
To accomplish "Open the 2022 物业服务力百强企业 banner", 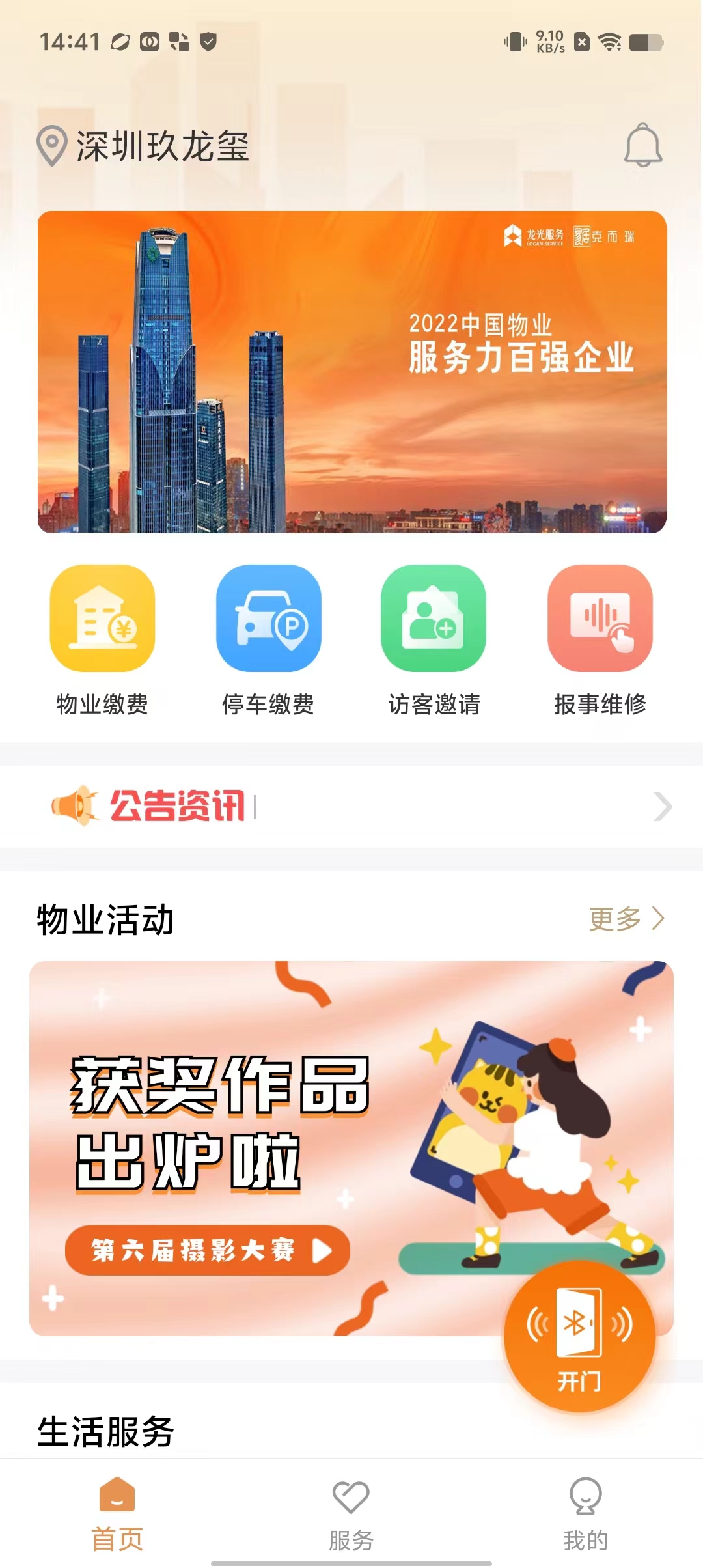I will pos(351,374).
